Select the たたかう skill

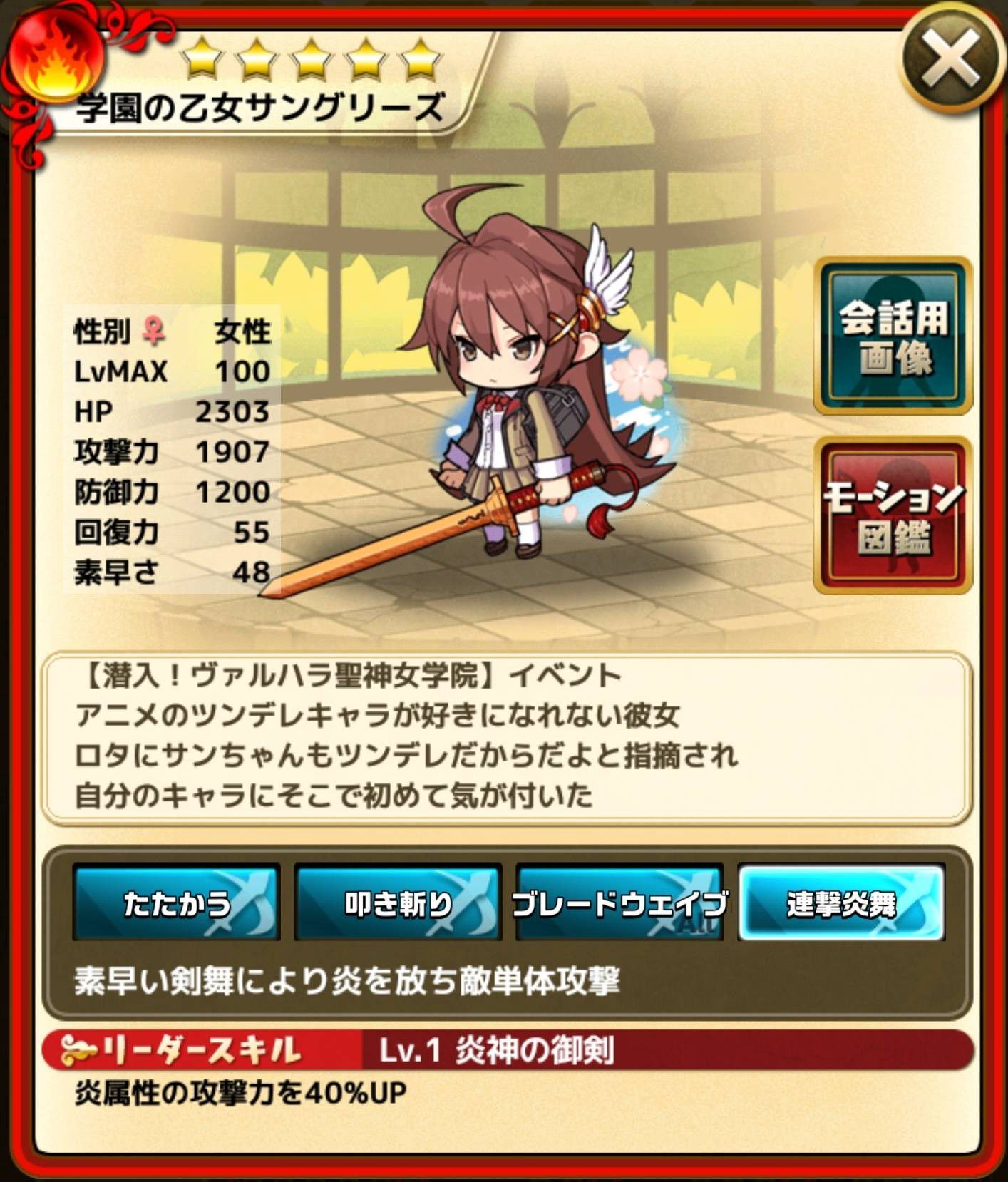tap(176, 903)
